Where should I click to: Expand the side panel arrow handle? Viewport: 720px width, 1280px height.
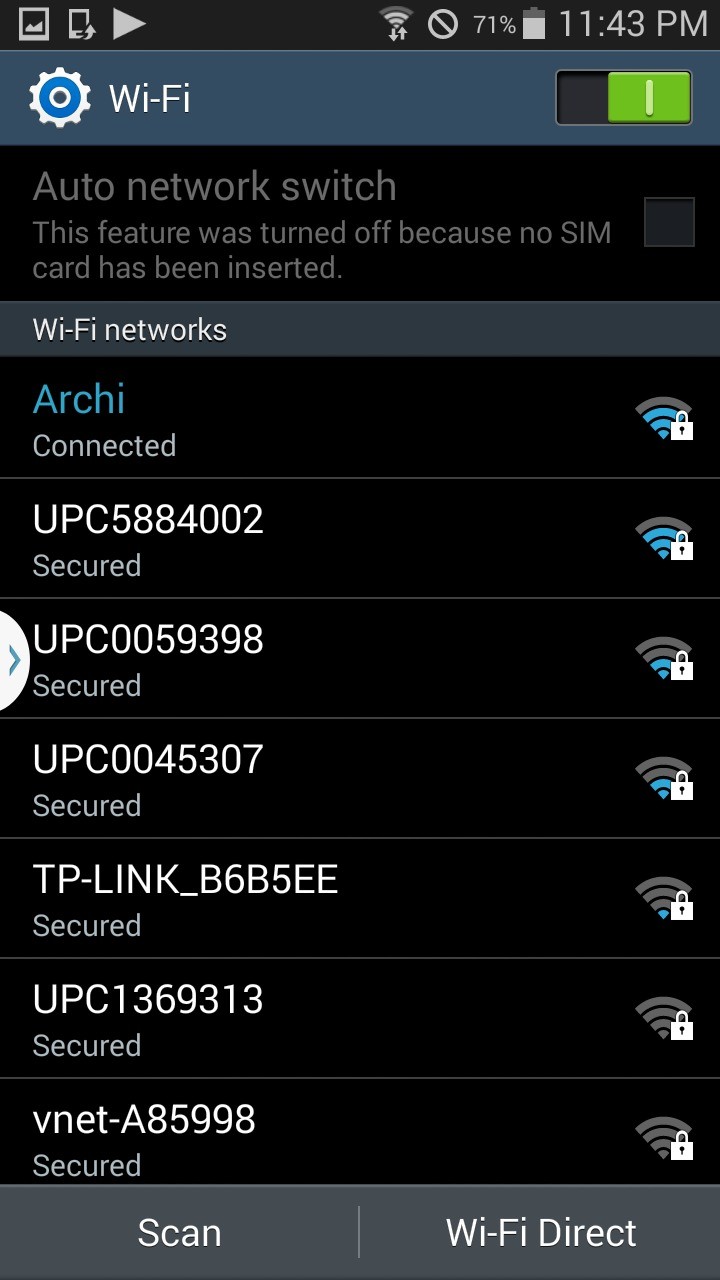click(13, 660)
